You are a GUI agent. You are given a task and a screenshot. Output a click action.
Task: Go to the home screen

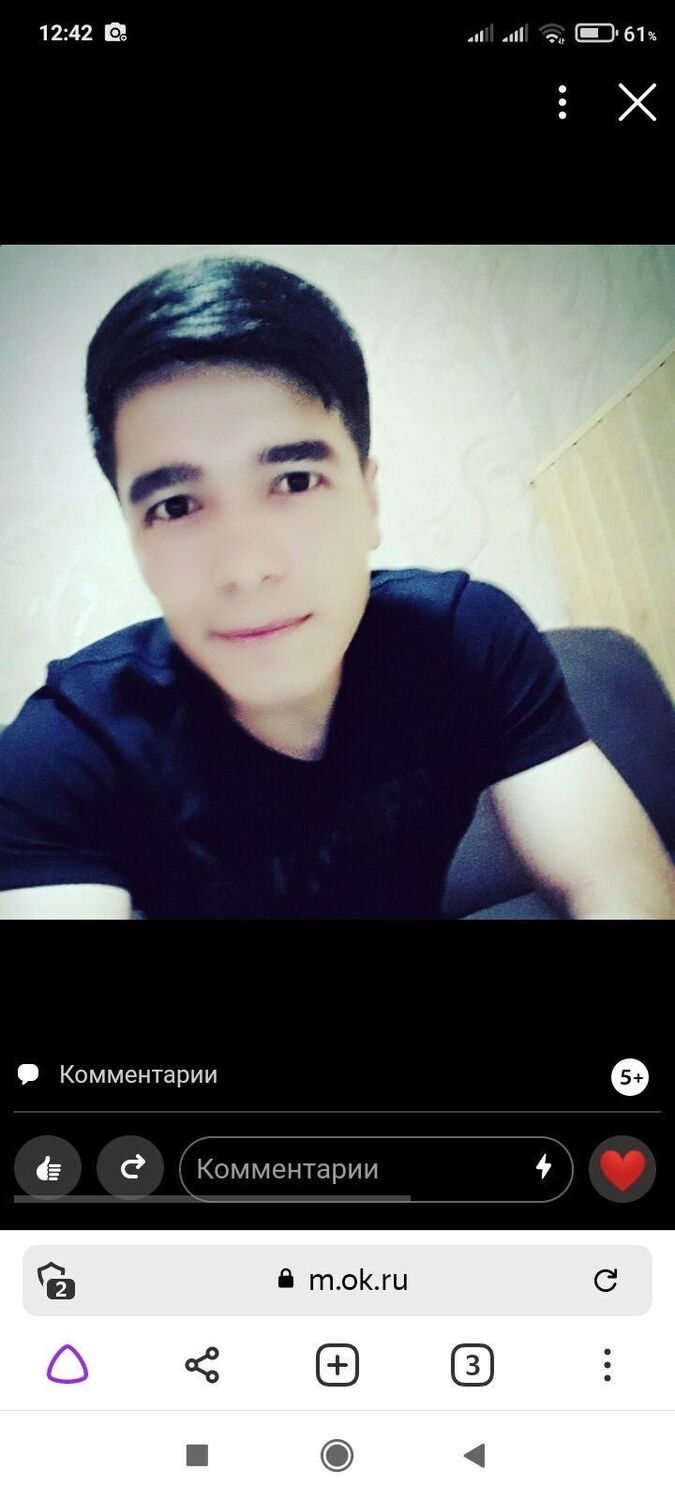[x=337, y=1455]
